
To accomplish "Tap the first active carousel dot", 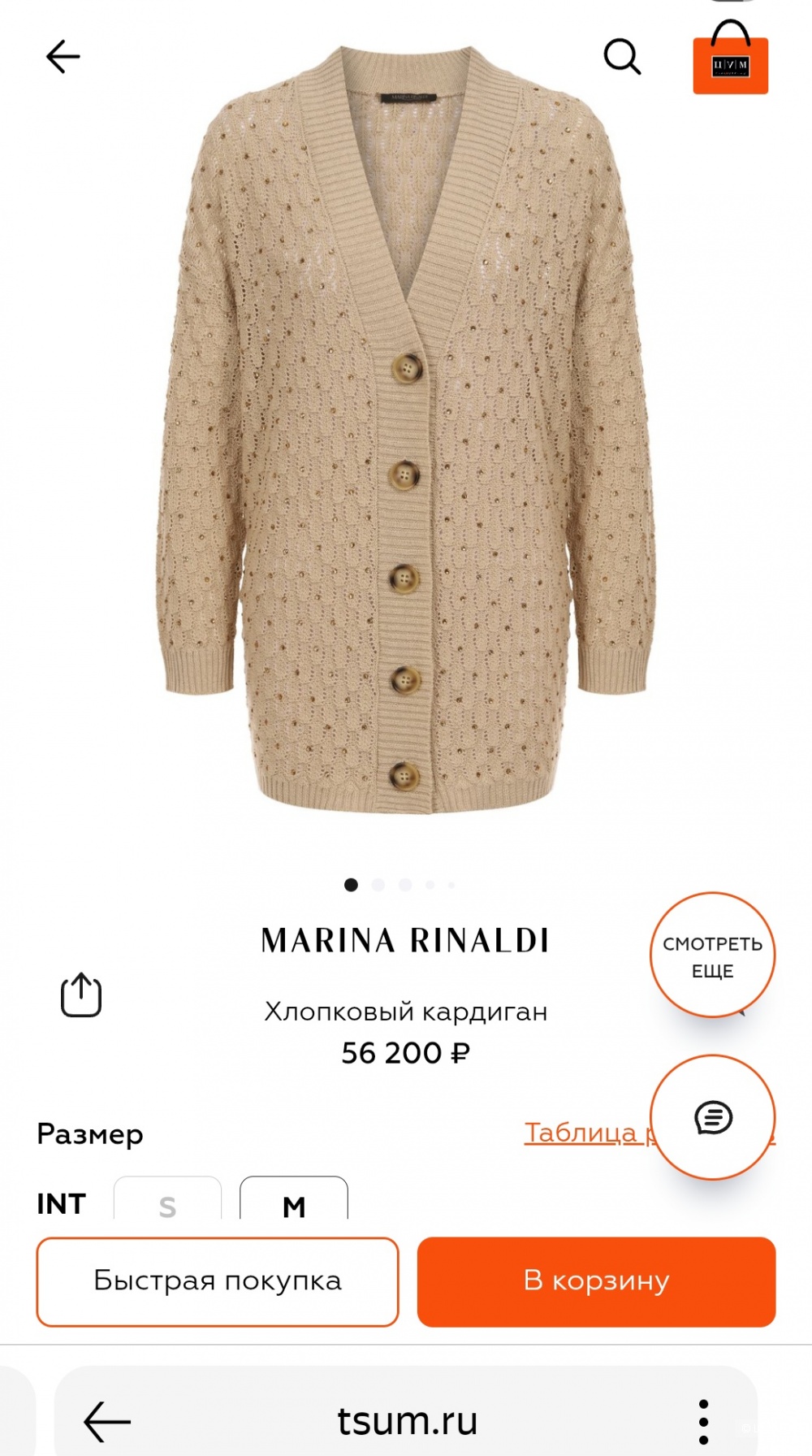I will 350,885.
